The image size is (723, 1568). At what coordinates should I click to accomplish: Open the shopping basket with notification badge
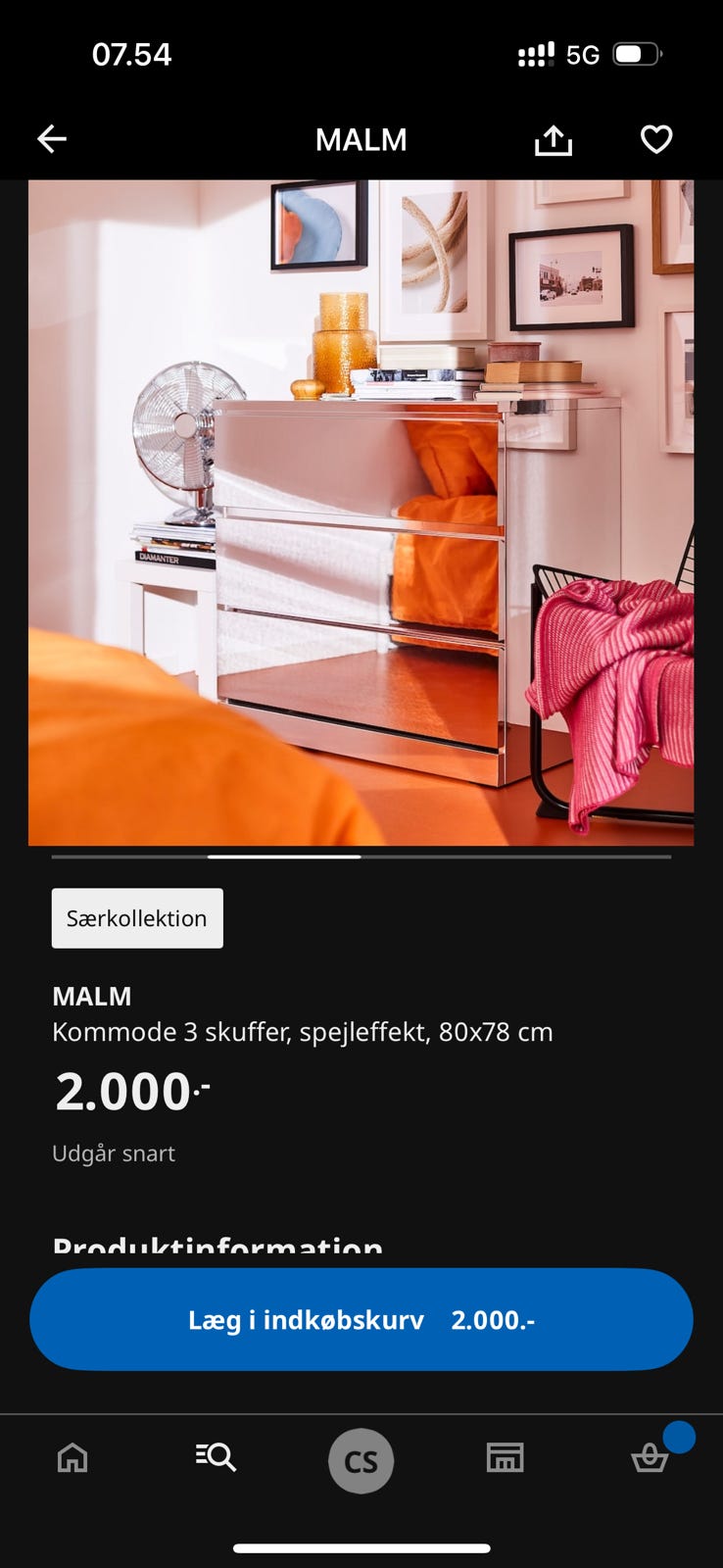(651, 1460)
